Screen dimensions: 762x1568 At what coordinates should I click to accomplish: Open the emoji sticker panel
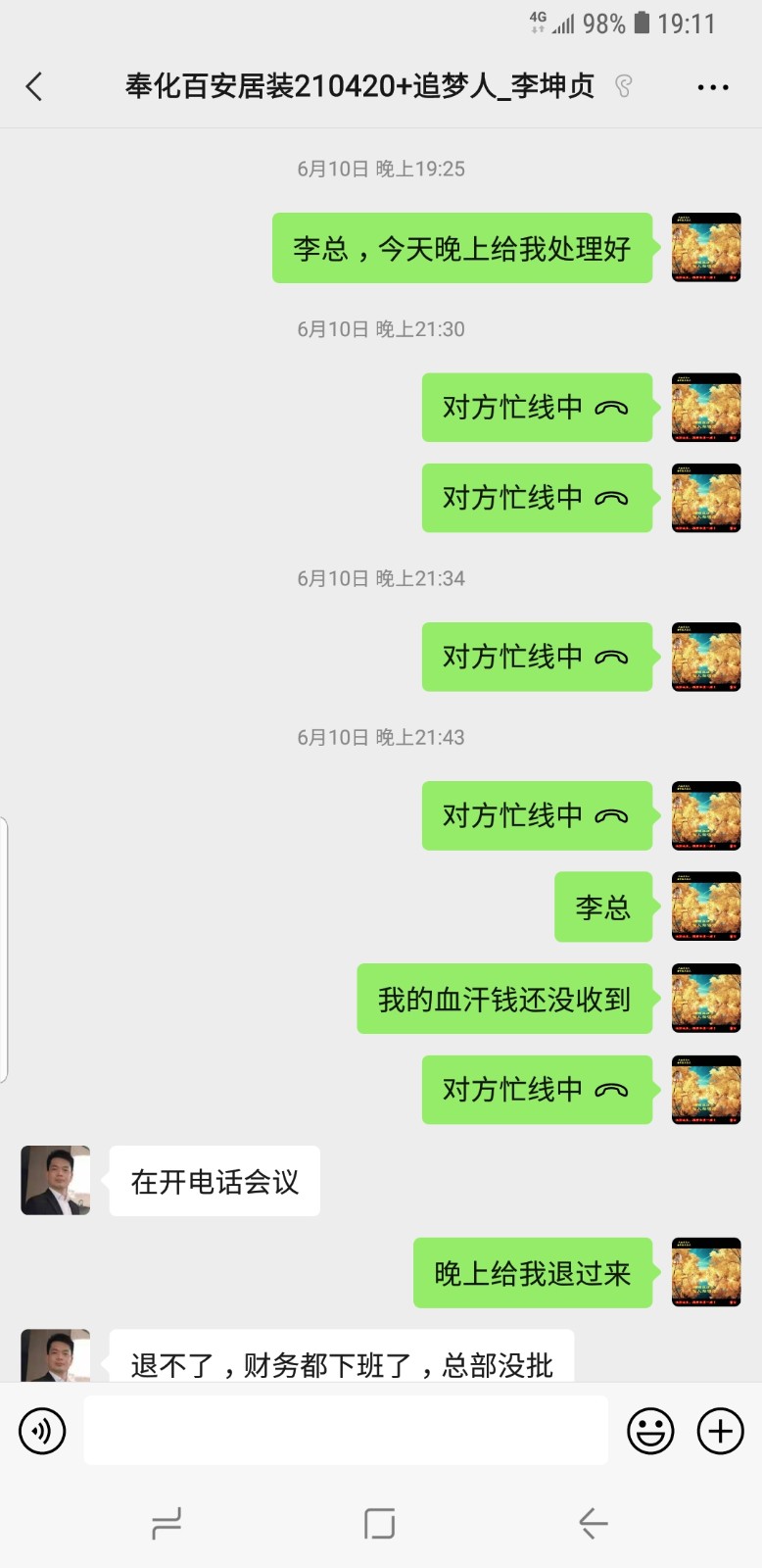pyautogui.click(x=650, y=1432)
